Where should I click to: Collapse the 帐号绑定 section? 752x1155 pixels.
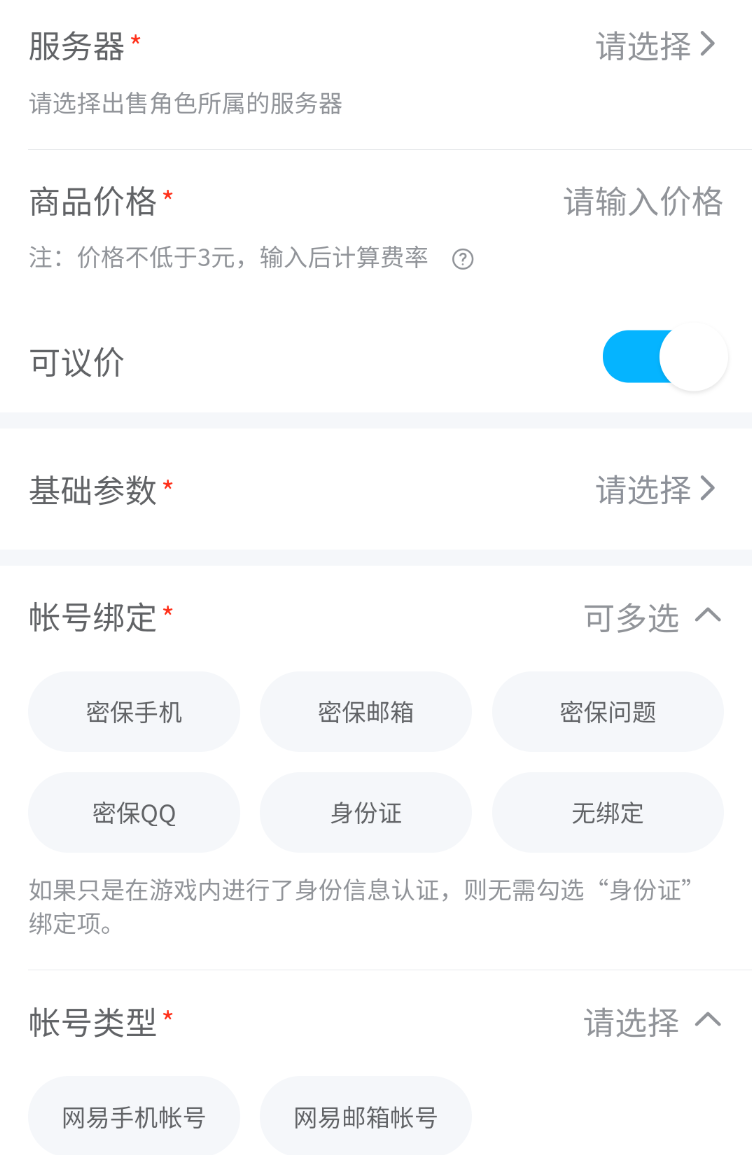(x=707, y=616)
